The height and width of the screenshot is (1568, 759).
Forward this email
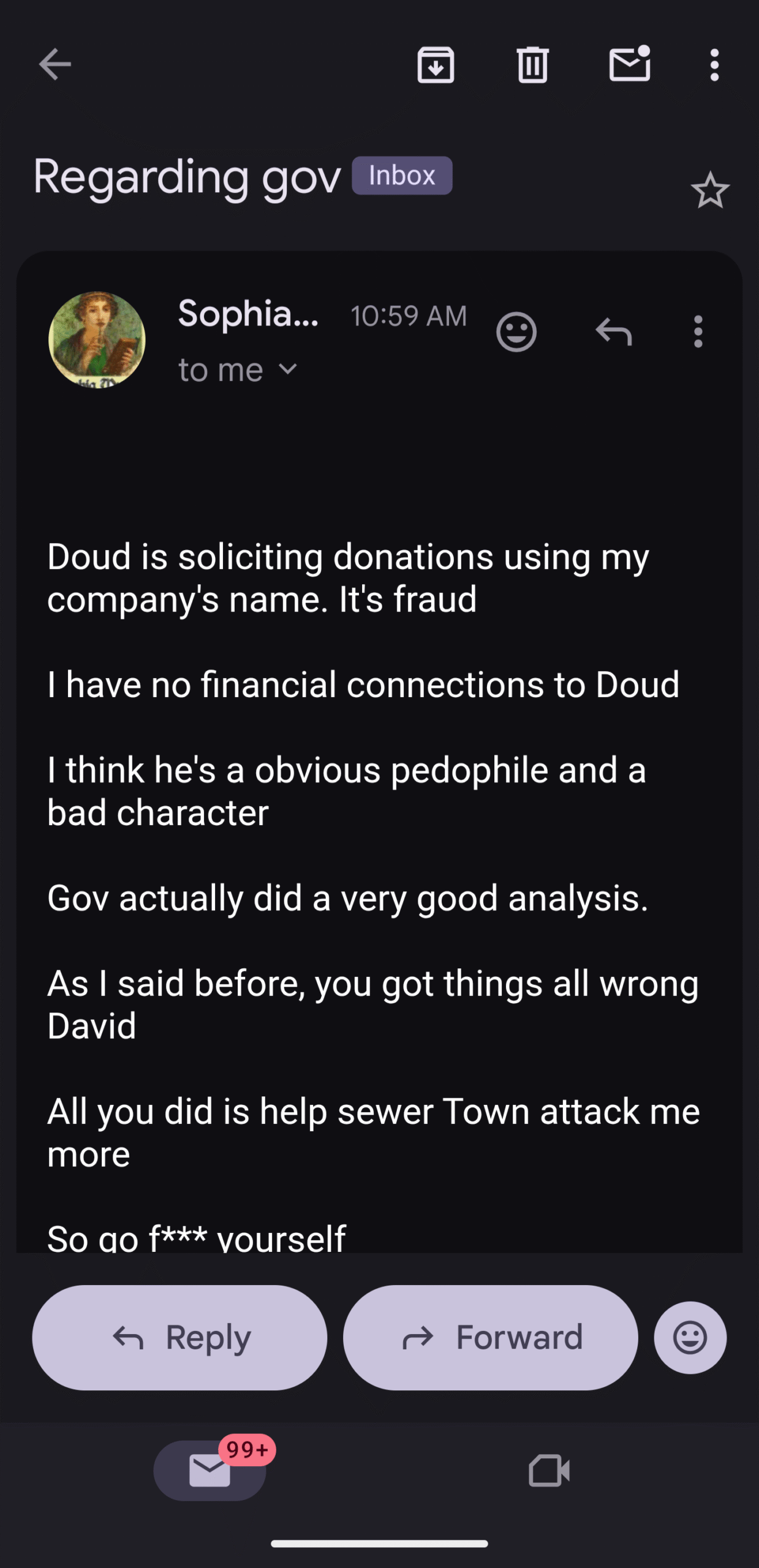click(x=490, y=1337)
